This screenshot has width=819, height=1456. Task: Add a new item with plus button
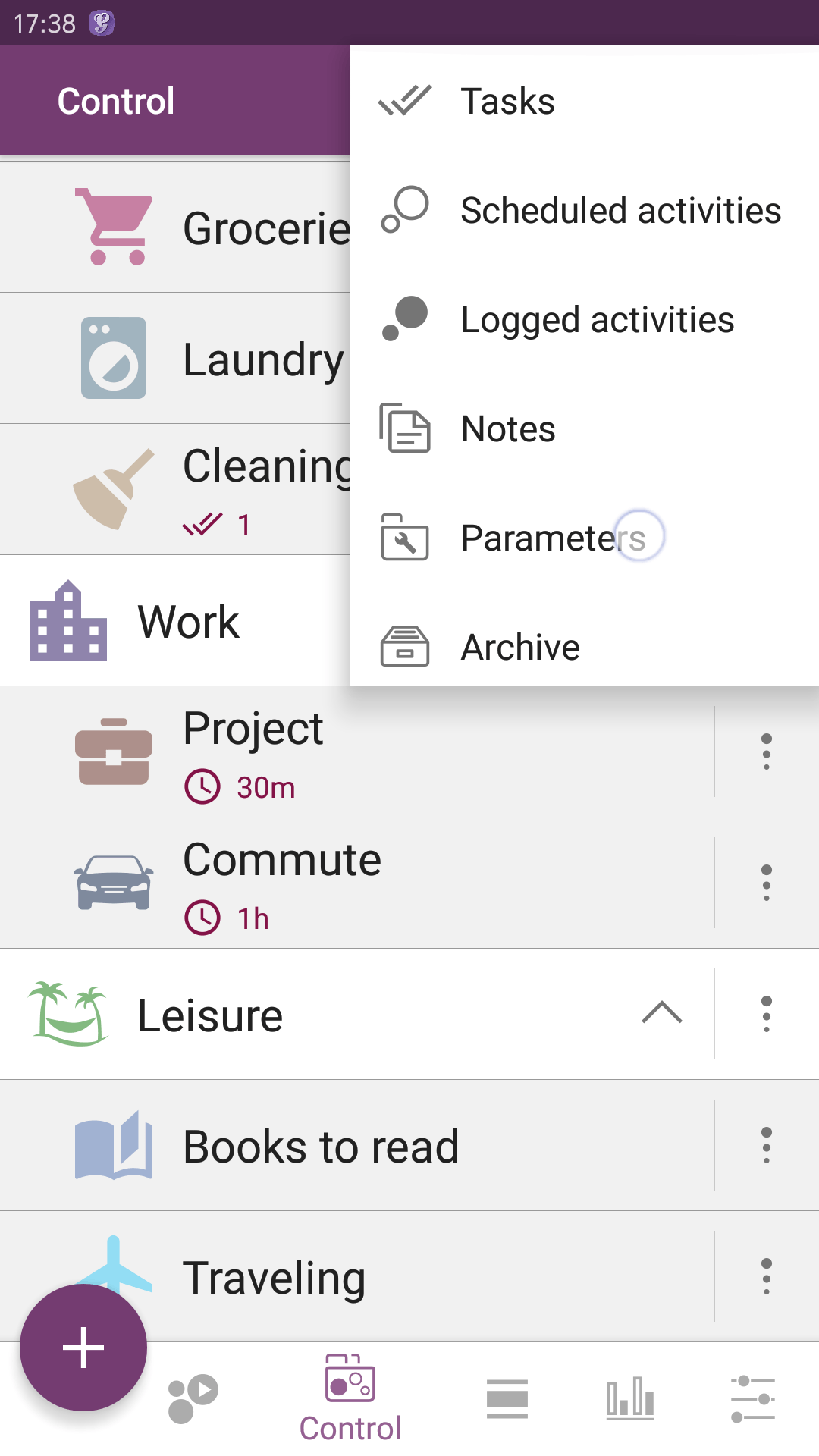coord(83,1348)
